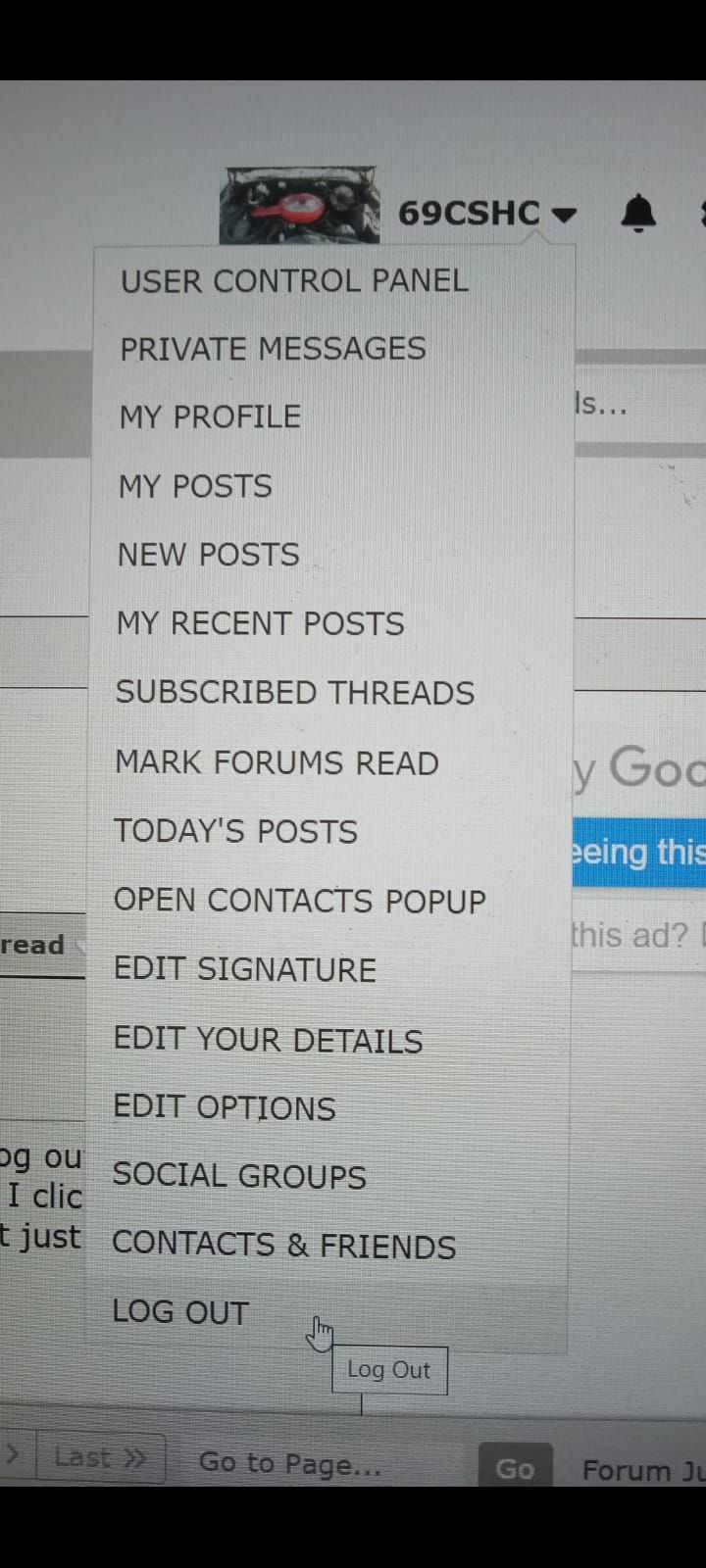Go to Social Groups
Screen dimensions: 706x1568
coord(238,1176)
